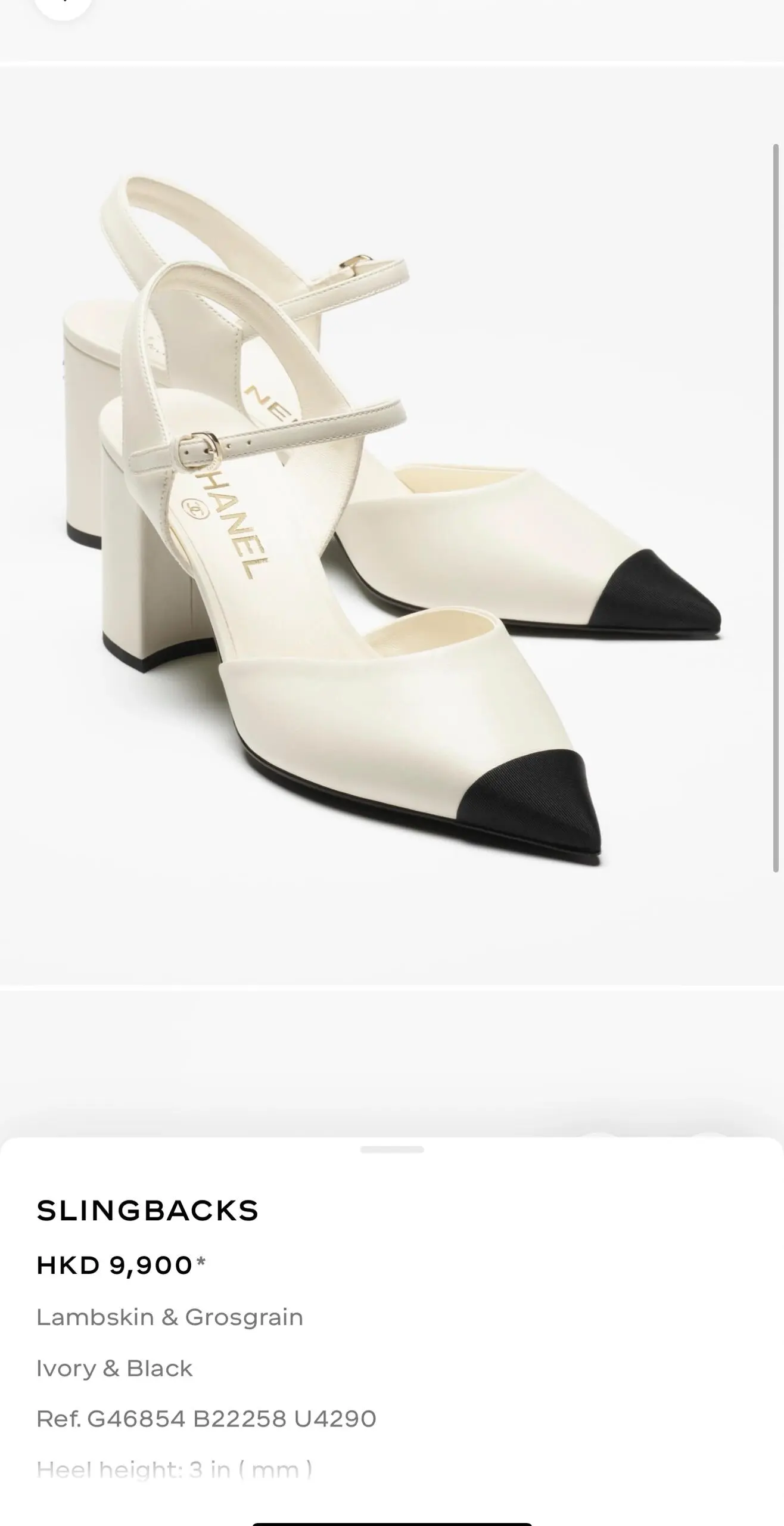784x1526 pixels.
Task: Tap the image scrollbar on the right edge
Action: [x=776, y=507]
